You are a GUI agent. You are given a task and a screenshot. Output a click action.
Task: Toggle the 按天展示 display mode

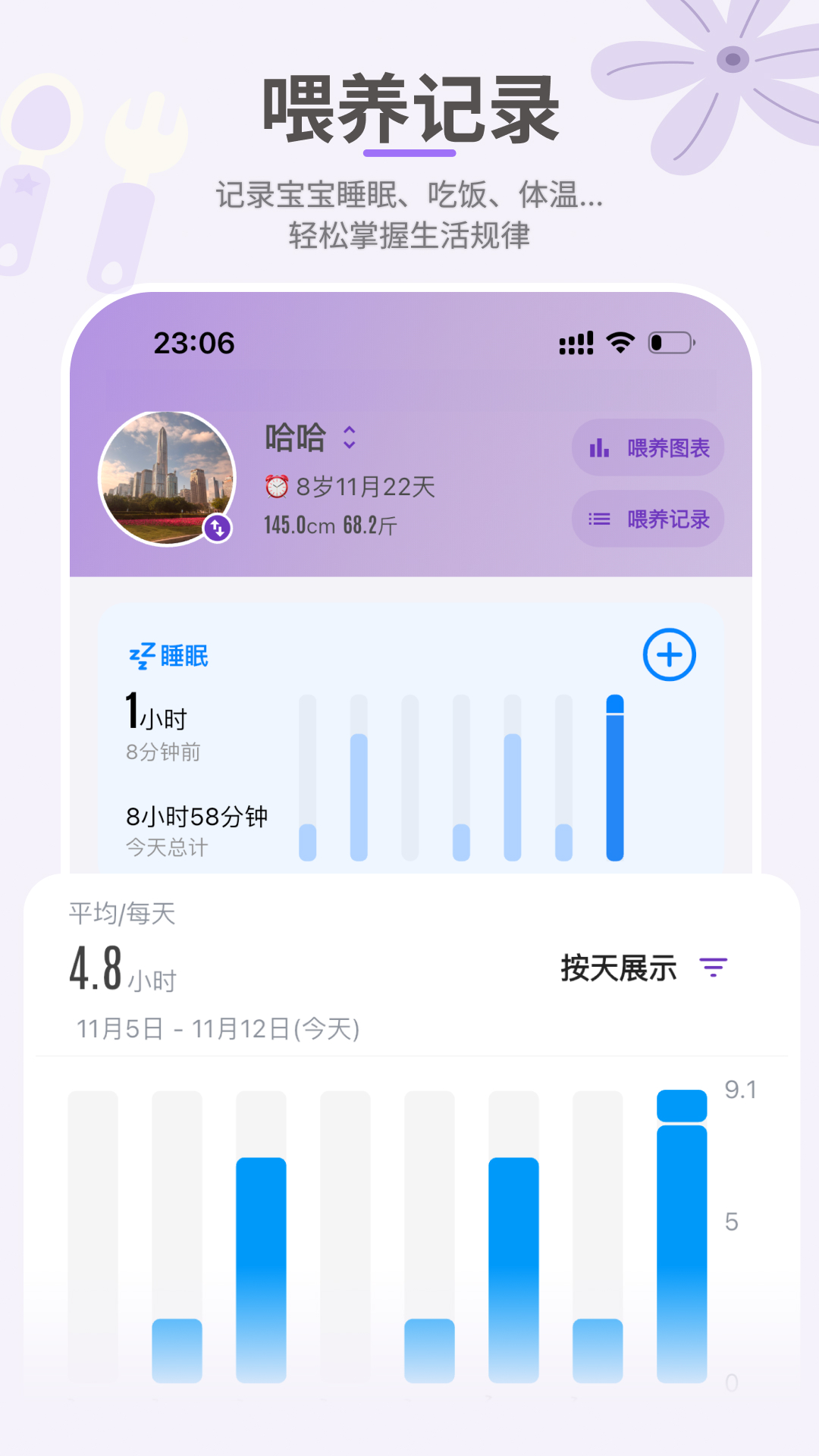(x=618, y=968)
